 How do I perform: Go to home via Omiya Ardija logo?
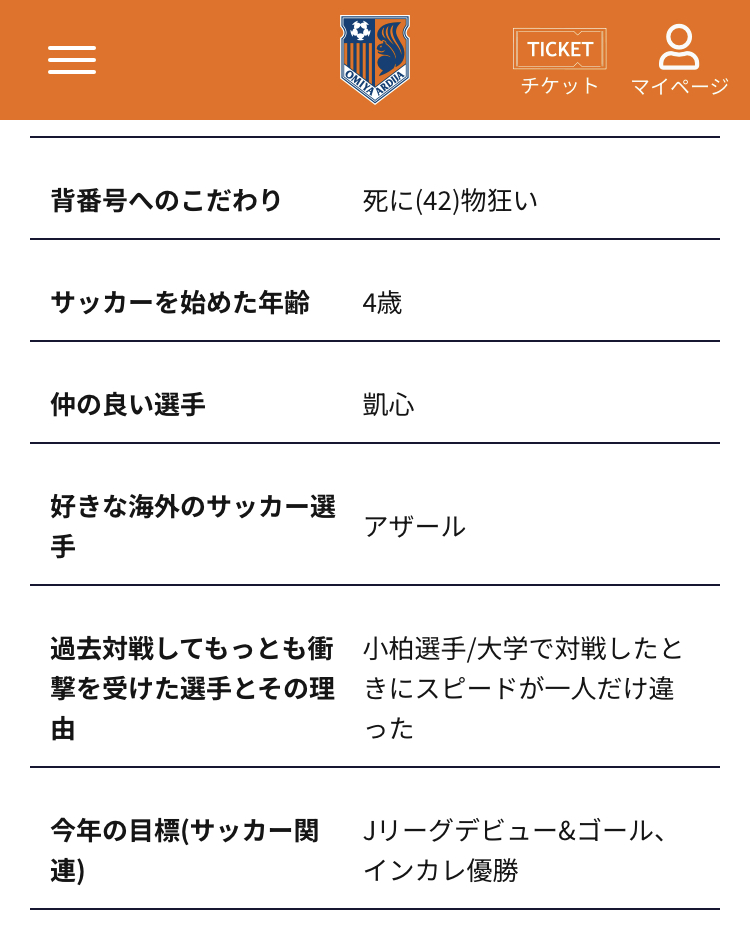(x=374, y=59)
